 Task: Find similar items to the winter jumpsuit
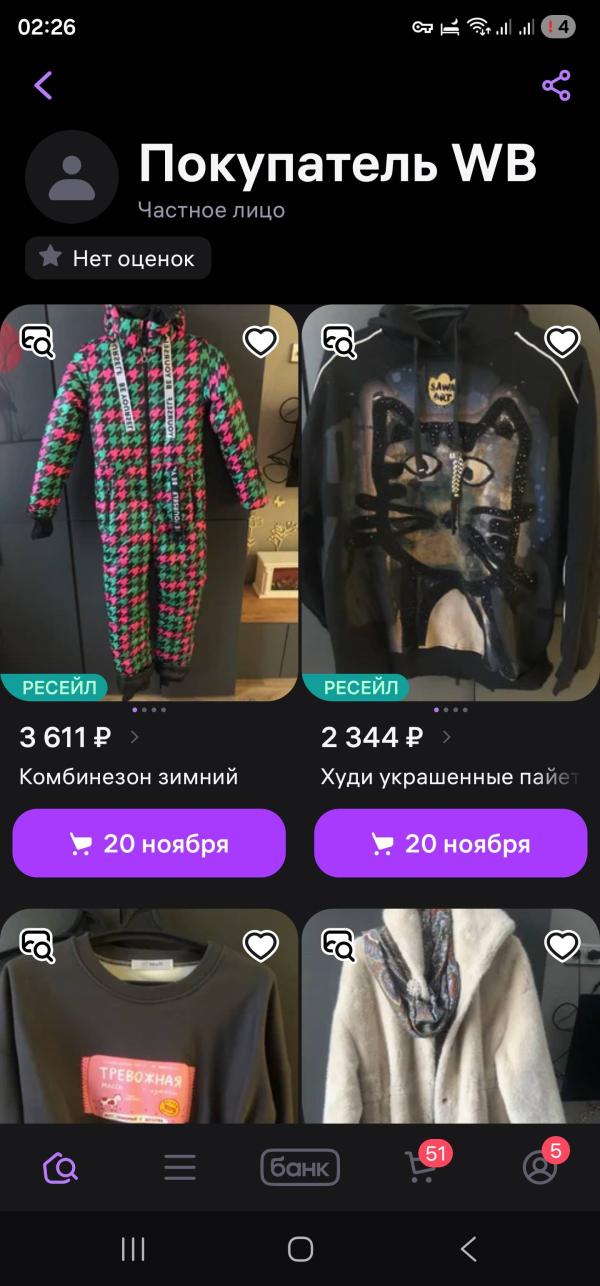coord(39,342)
